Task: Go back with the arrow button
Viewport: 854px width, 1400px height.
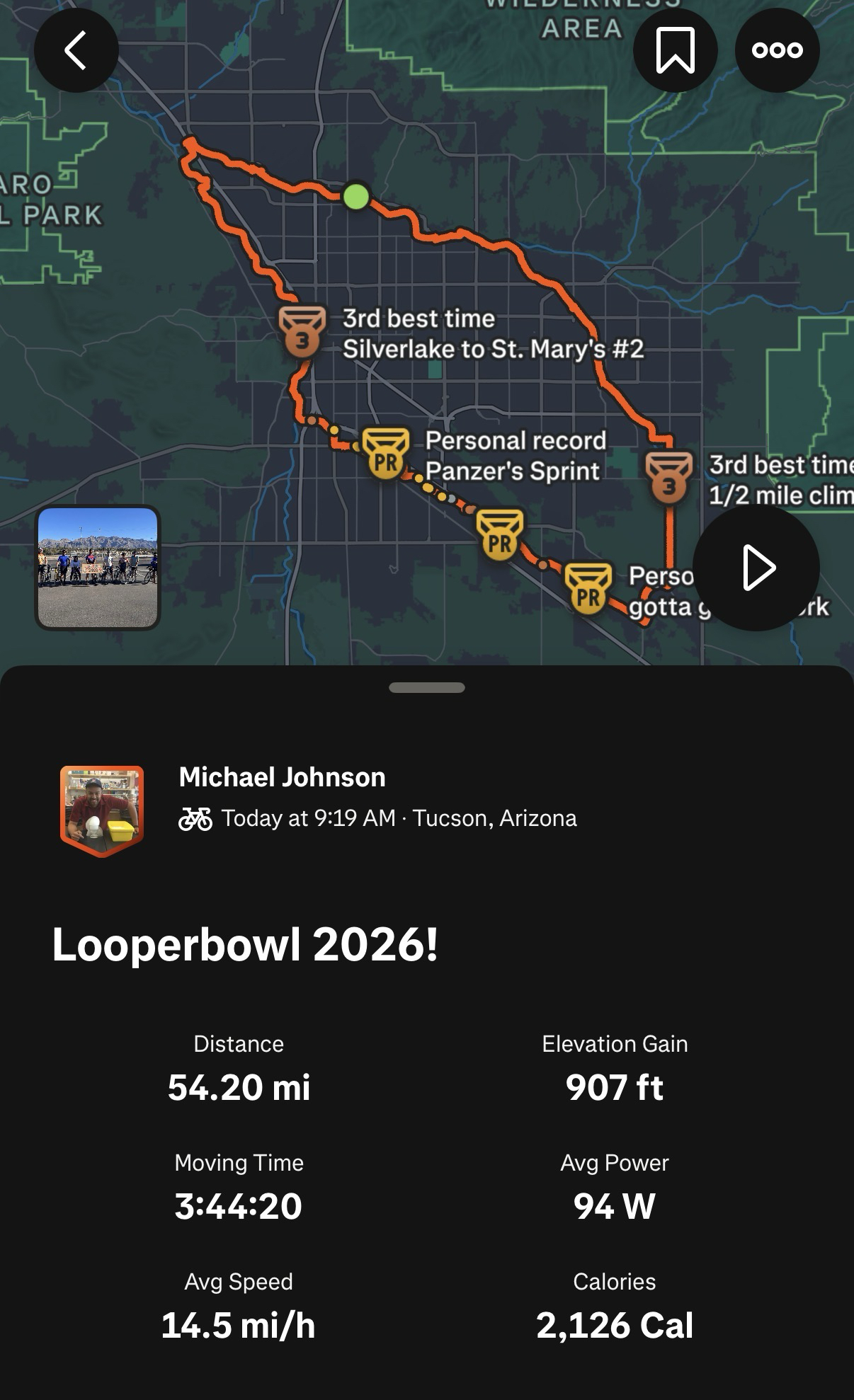Action: (76, 50)
